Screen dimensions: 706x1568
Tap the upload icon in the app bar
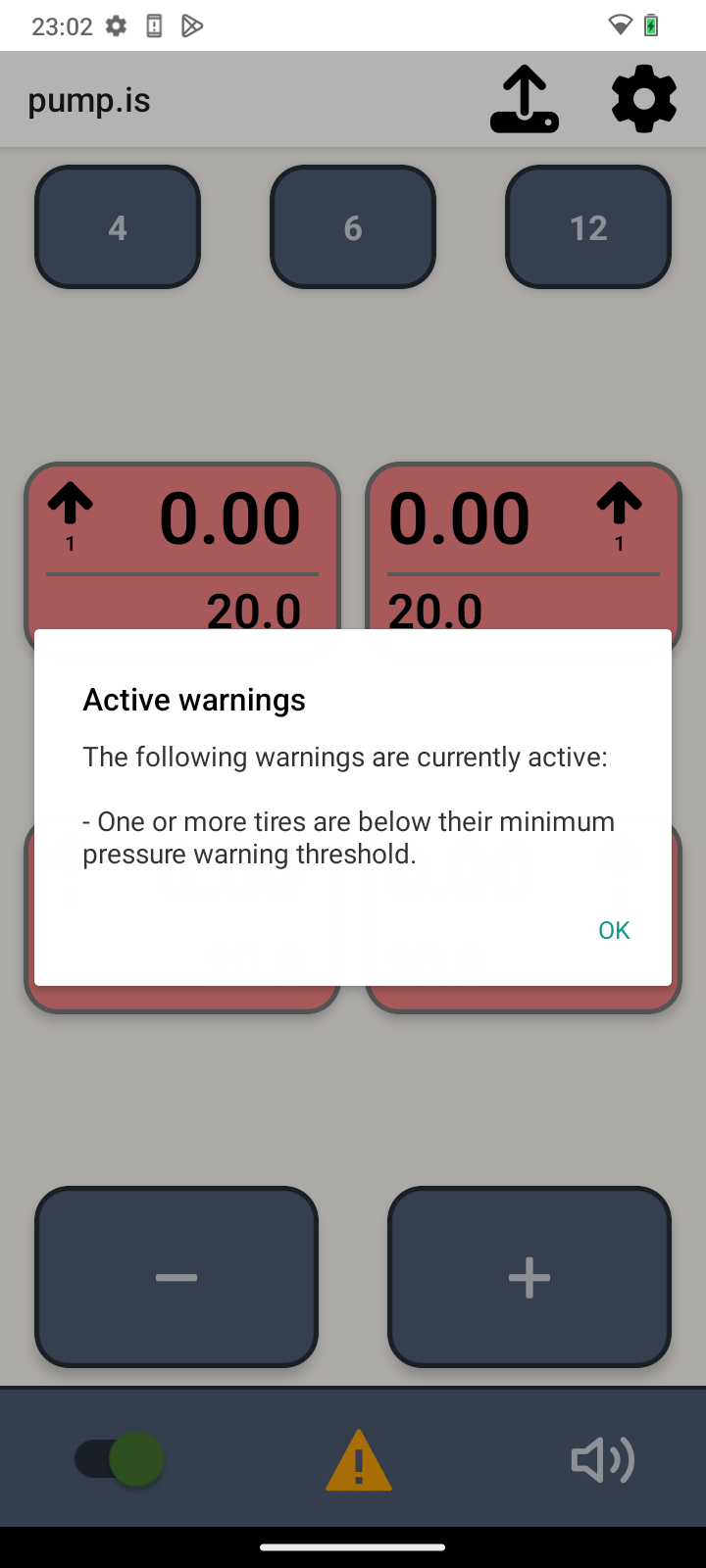tap(525, 99)
